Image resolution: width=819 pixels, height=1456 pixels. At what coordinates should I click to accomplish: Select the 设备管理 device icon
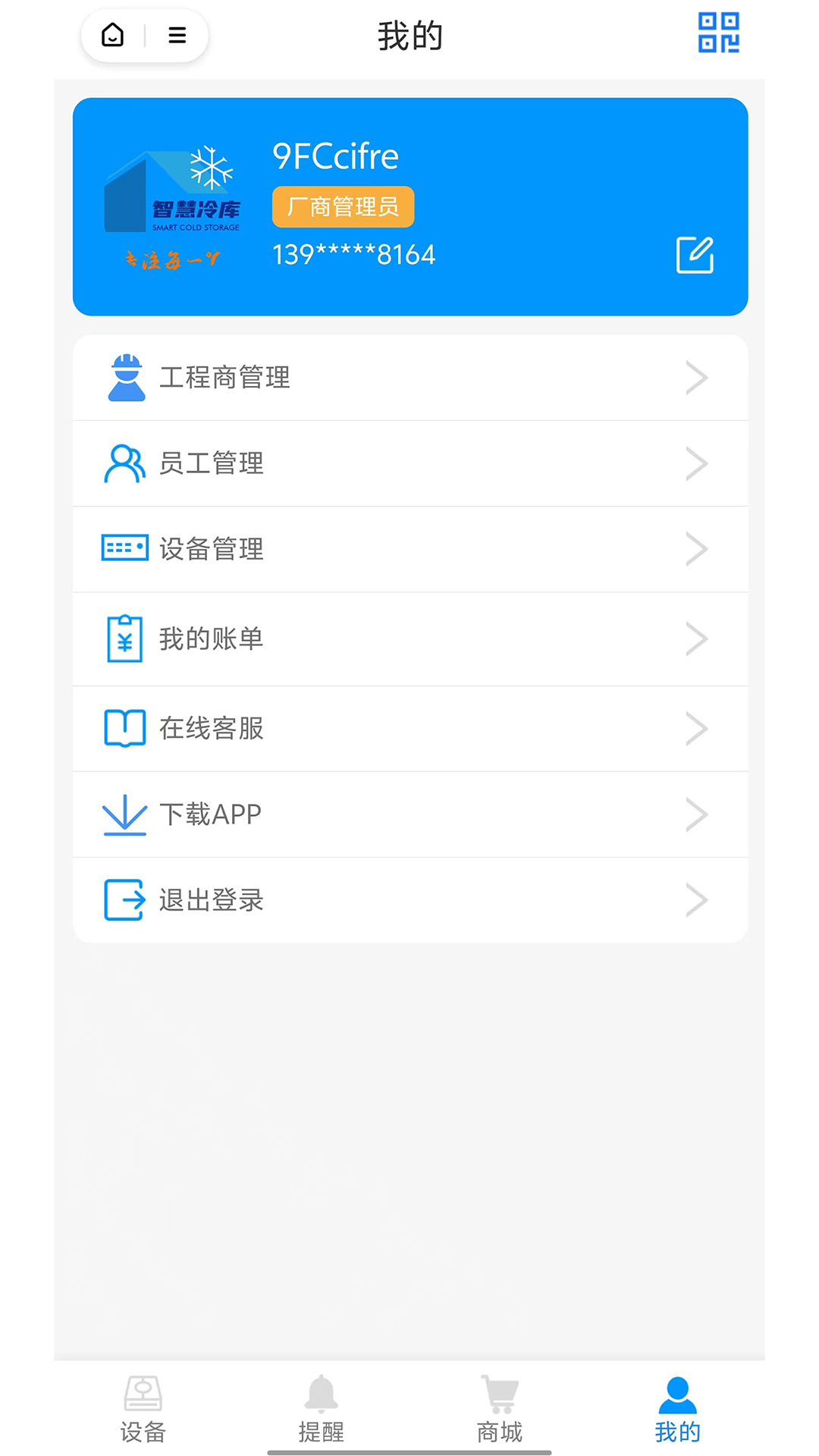124,549
